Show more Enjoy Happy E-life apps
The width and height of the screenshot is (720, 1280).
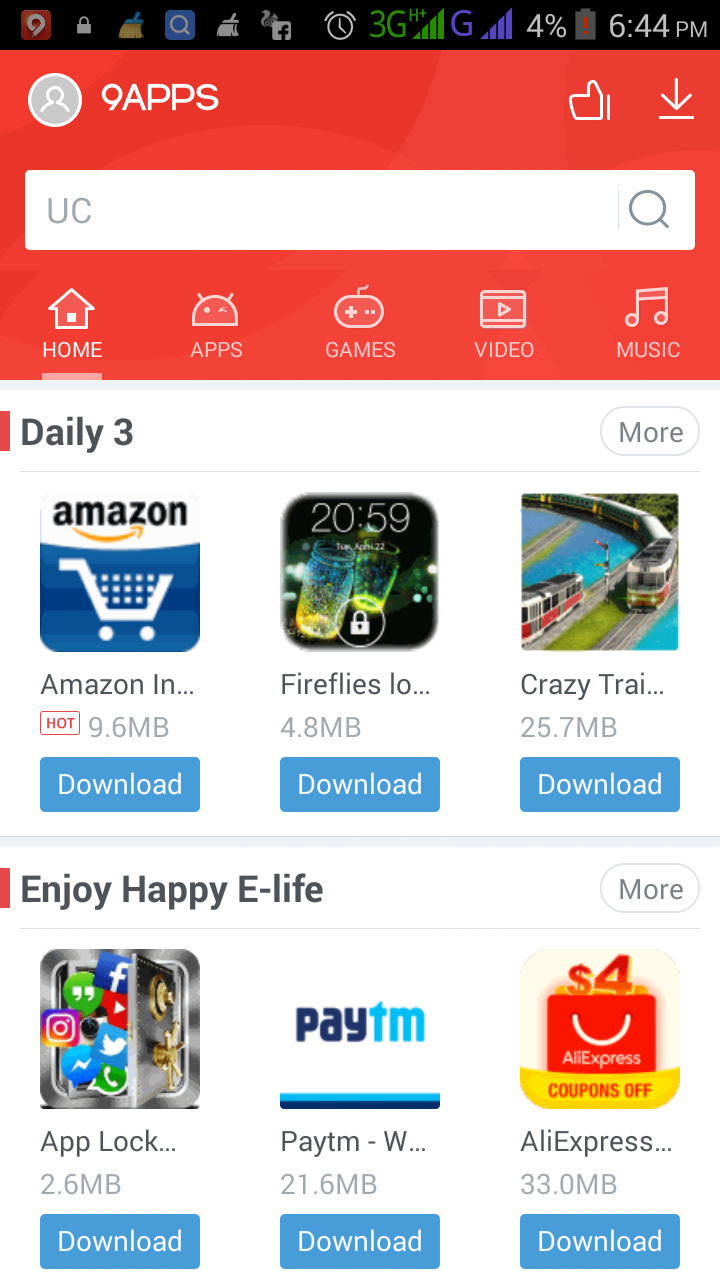click(650, 889)
